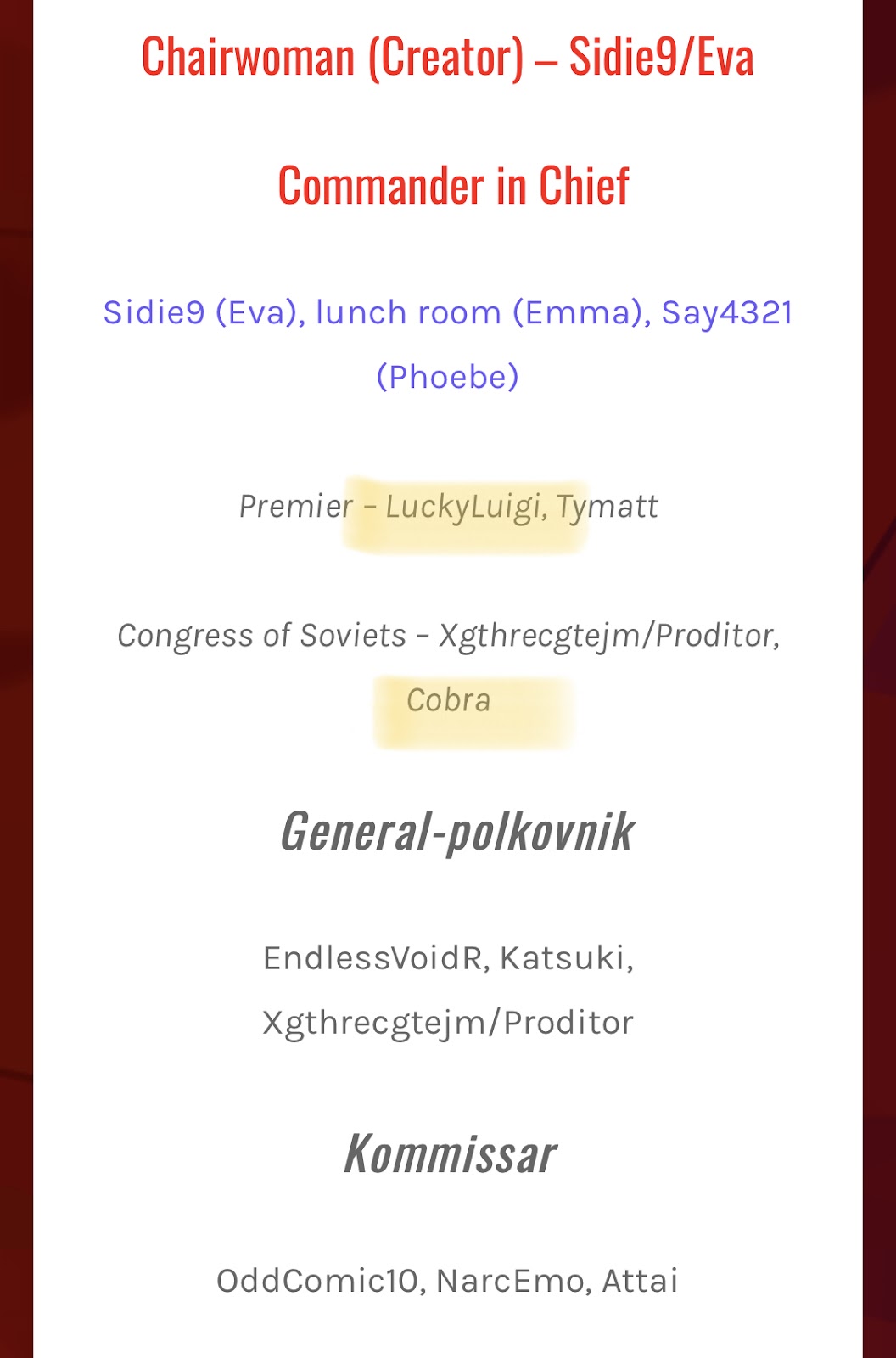
Task: Open the Sidie9 (Eva), lunch room (Emma) link
Action: (373, 313)
